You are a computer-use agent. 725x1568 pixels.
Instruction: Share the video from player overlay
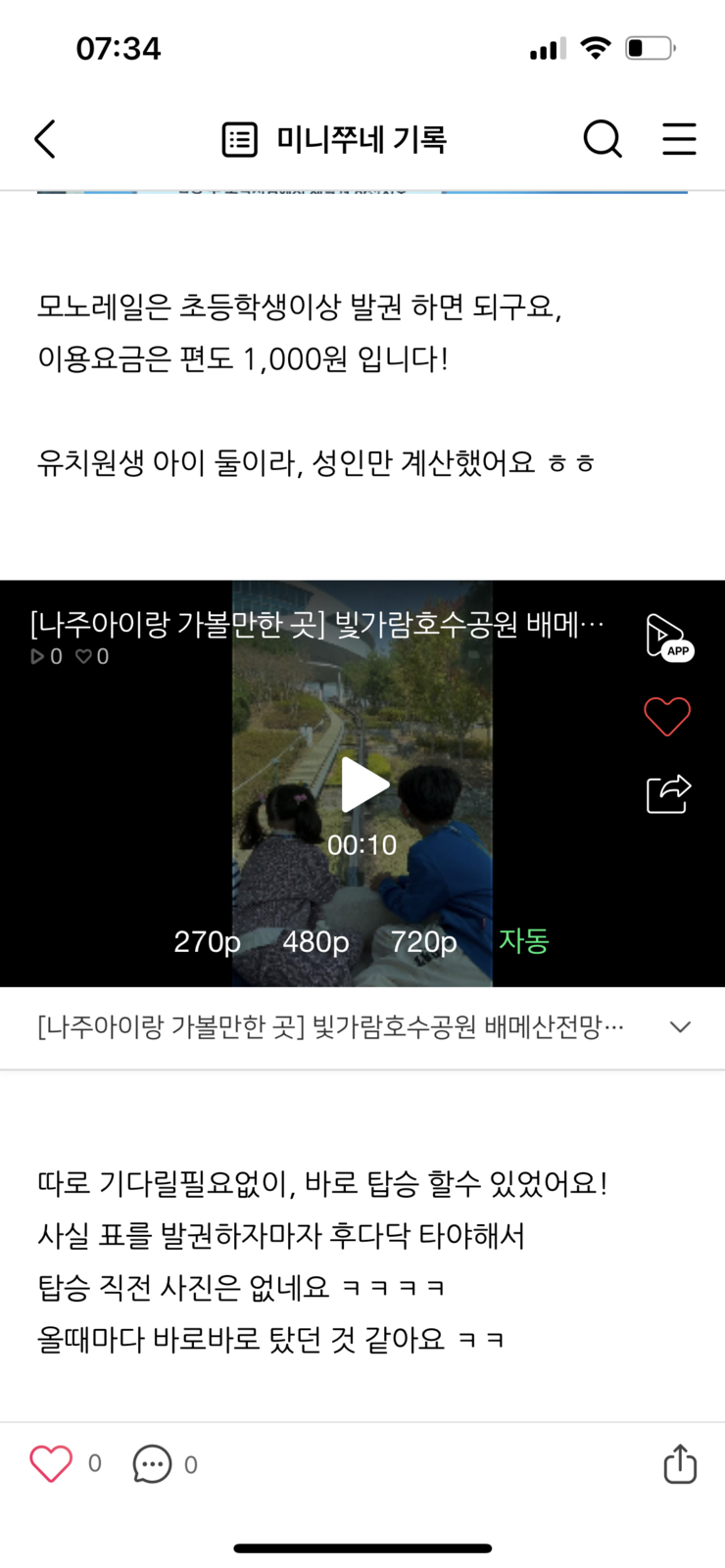[x=668, y=793]
